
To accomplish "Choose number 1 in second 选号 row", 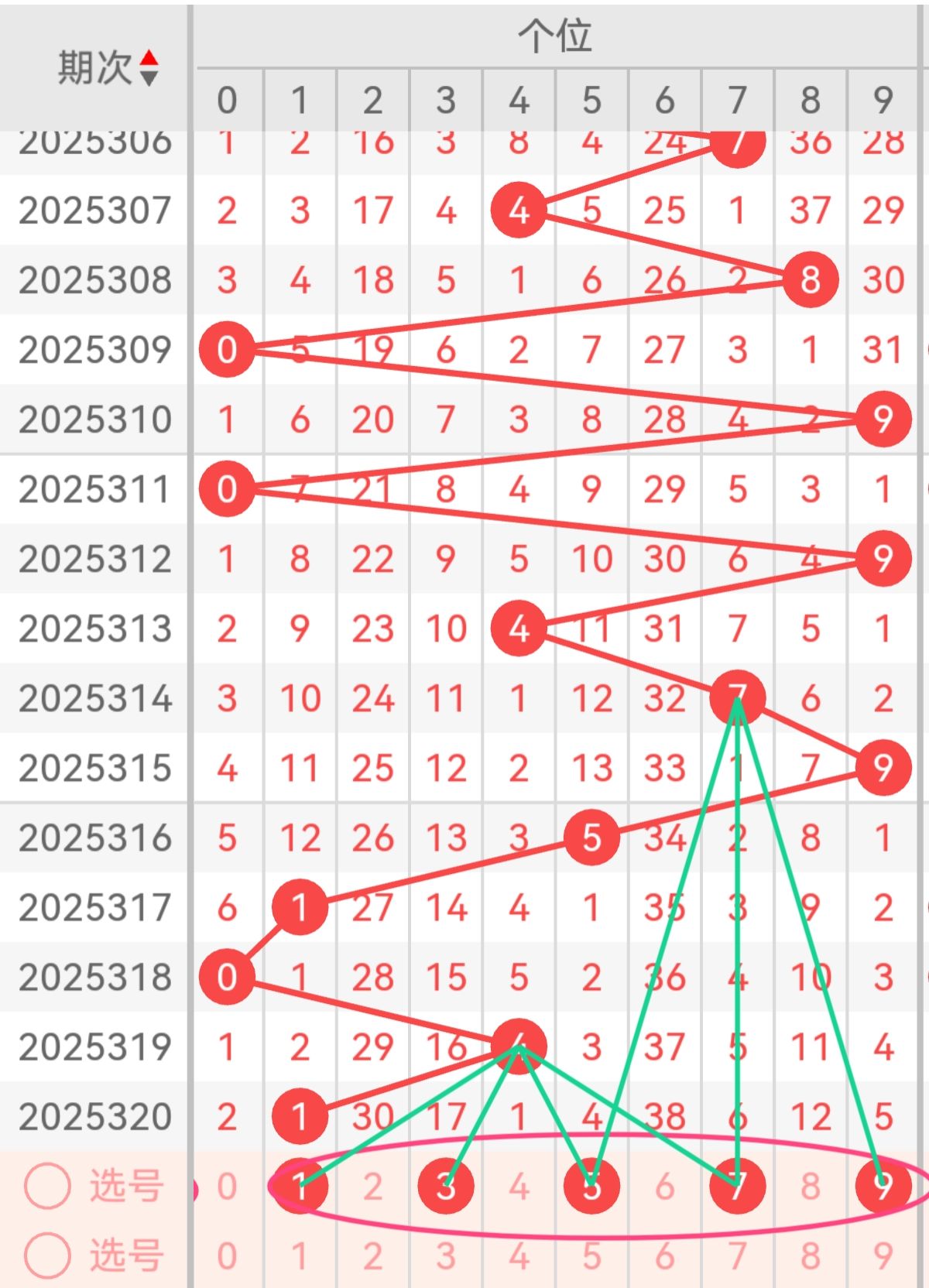I will pyautogui.click(x=300, y=1255).
